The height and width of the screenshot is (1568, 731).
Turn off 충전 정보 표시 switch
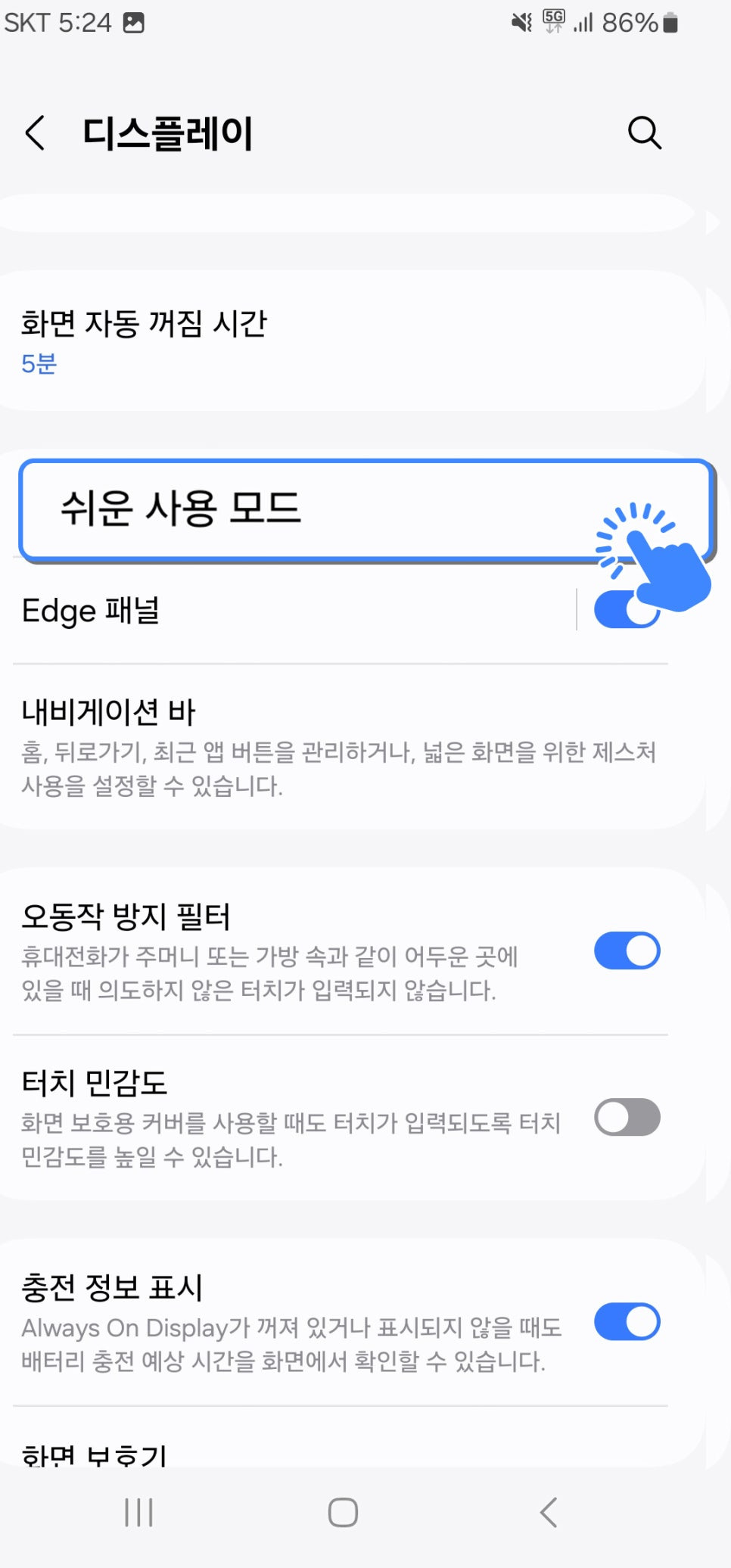627,1321
